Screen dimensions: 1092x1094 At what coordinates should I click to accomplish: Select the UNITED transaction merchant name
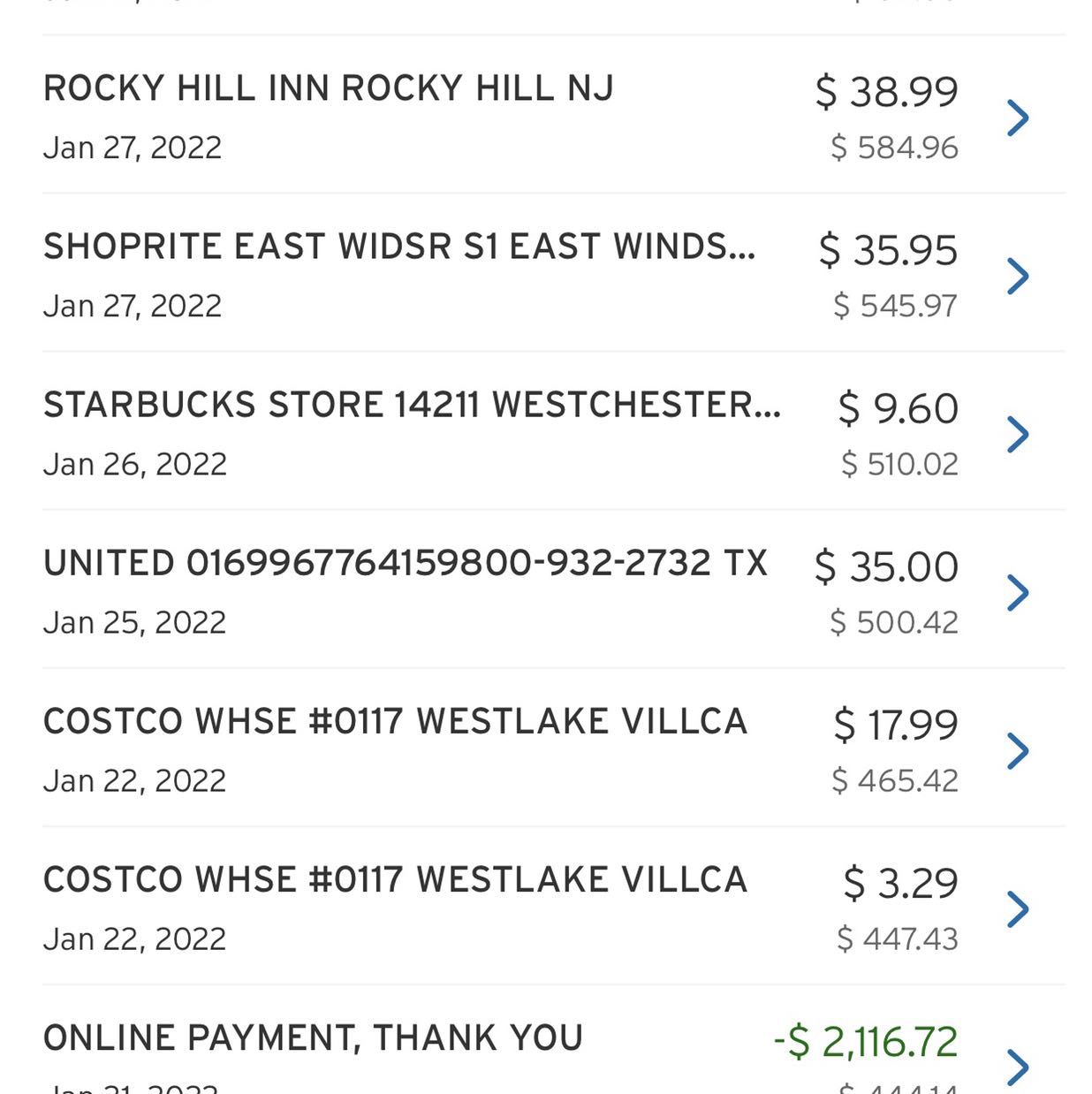coord(406,564)
